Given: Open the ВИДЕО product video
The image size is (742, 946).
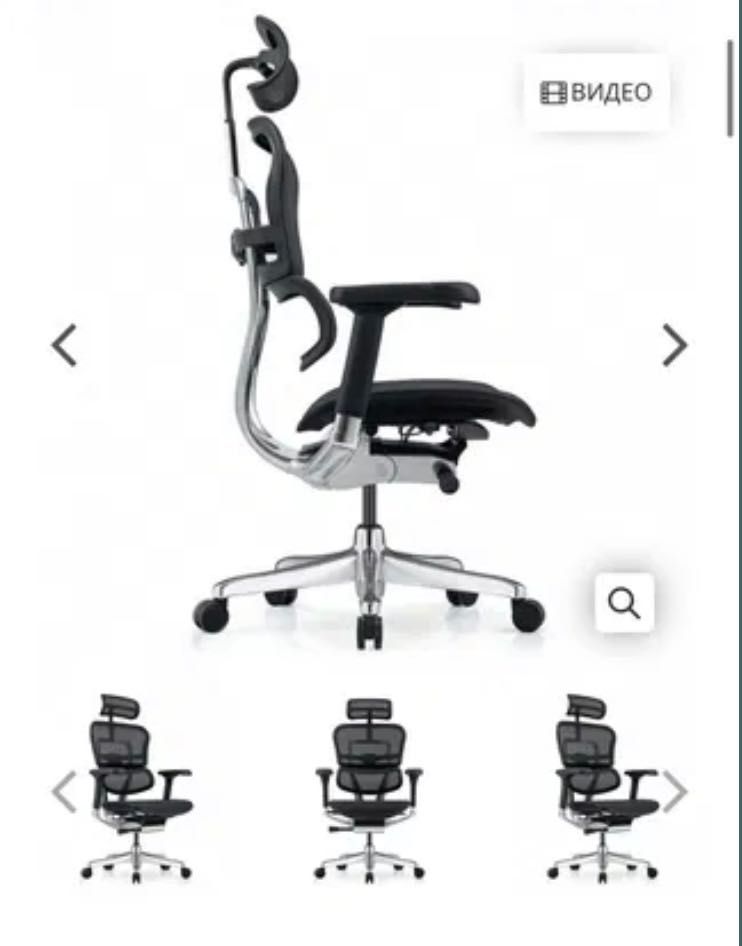Looking at the screenshot, I should click(596, 93).
